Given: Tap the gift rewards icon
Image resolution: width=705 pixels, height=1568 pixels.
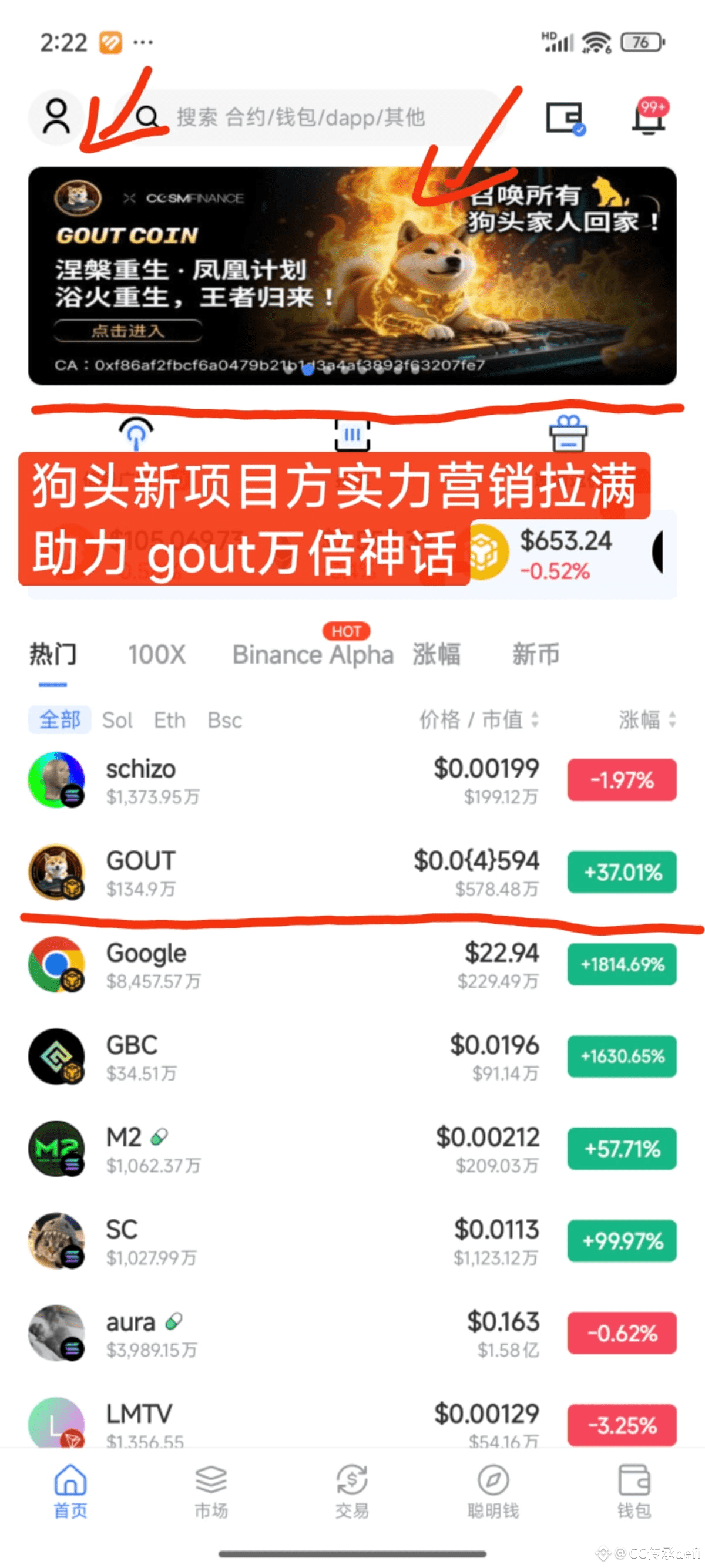Looking at the screenshot, I should 569,433.
